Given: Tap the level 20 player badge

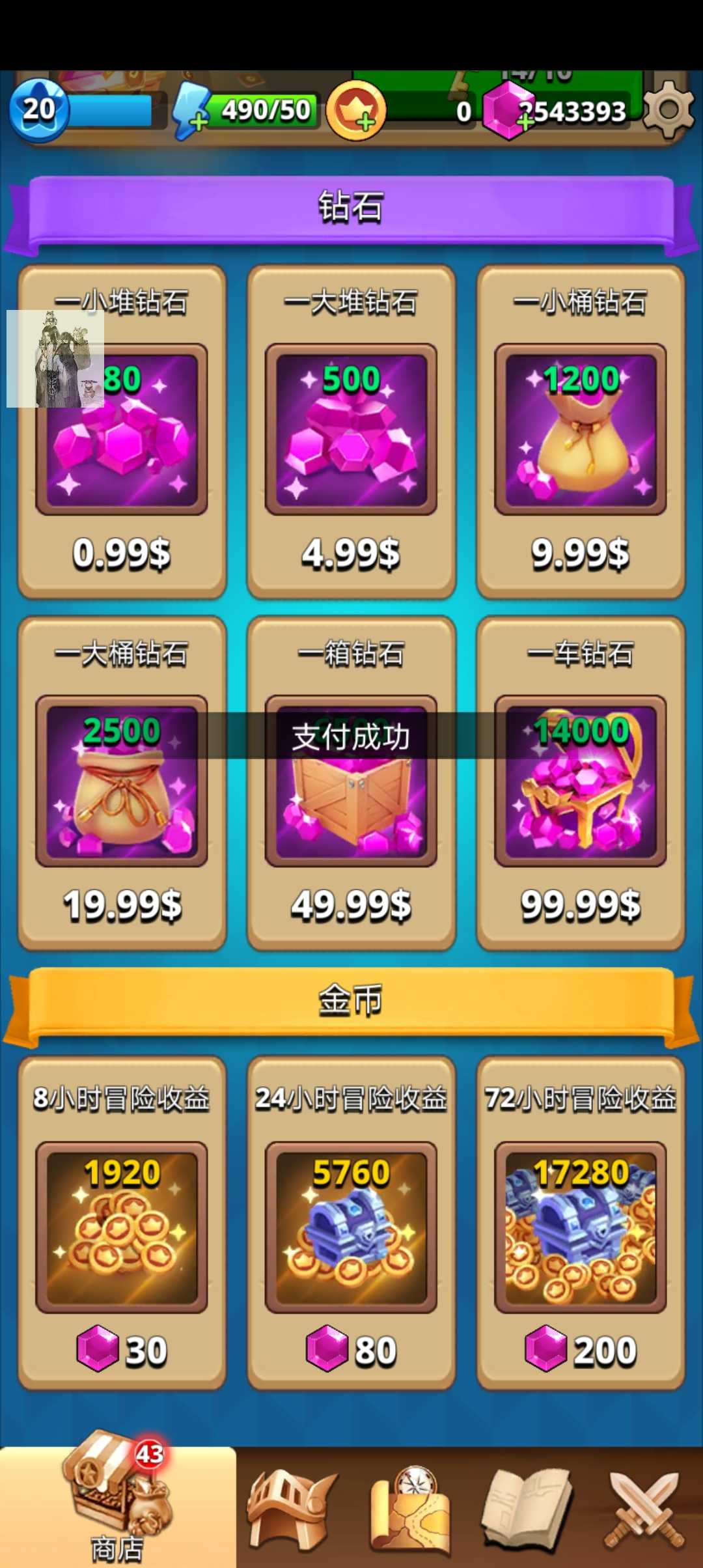Looking at the screenshot, I should (38, 109).
